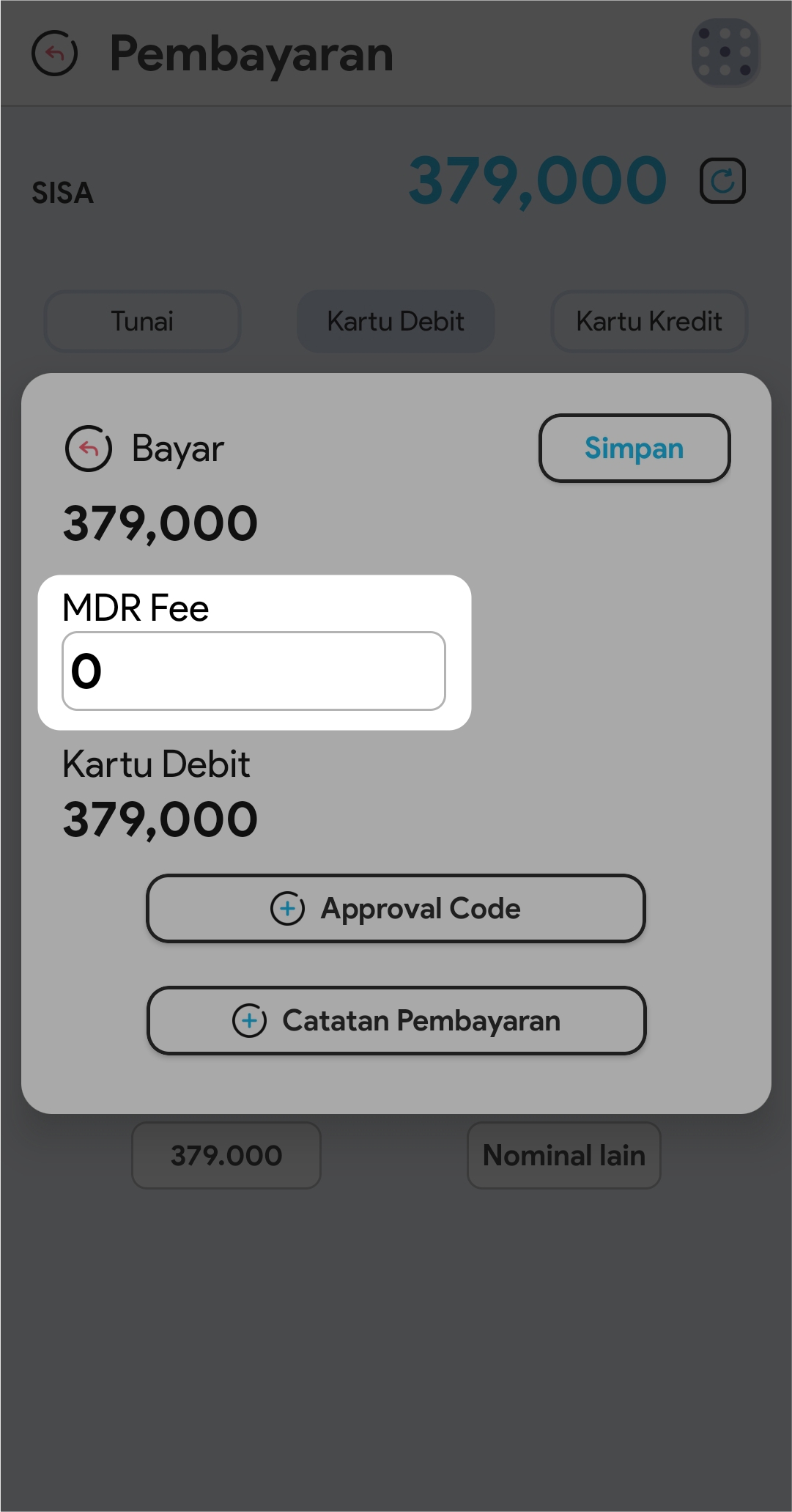Add Catatan Pembayaran note
792x1512 pixels.
[396, 1020]
